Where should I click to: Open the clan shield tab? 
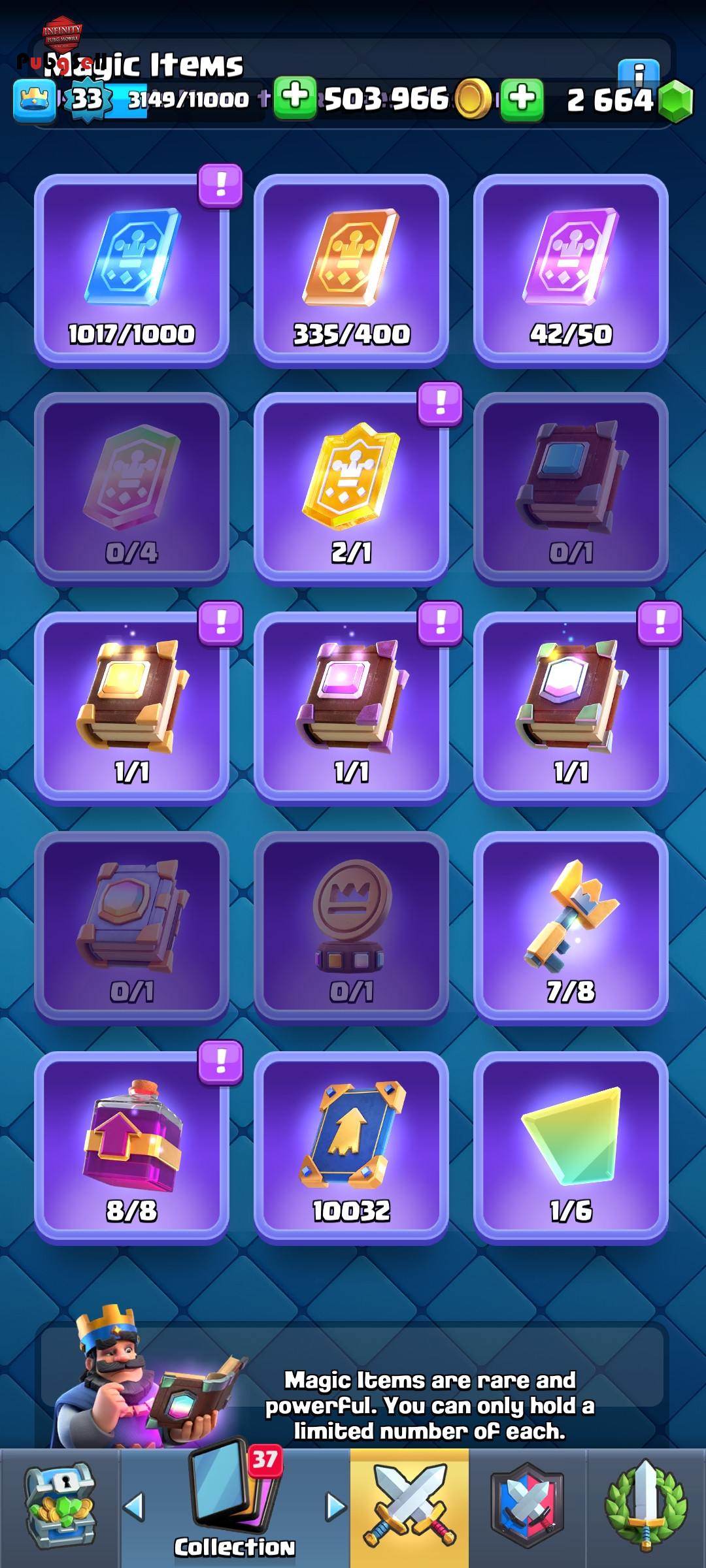coord(527,1508)
